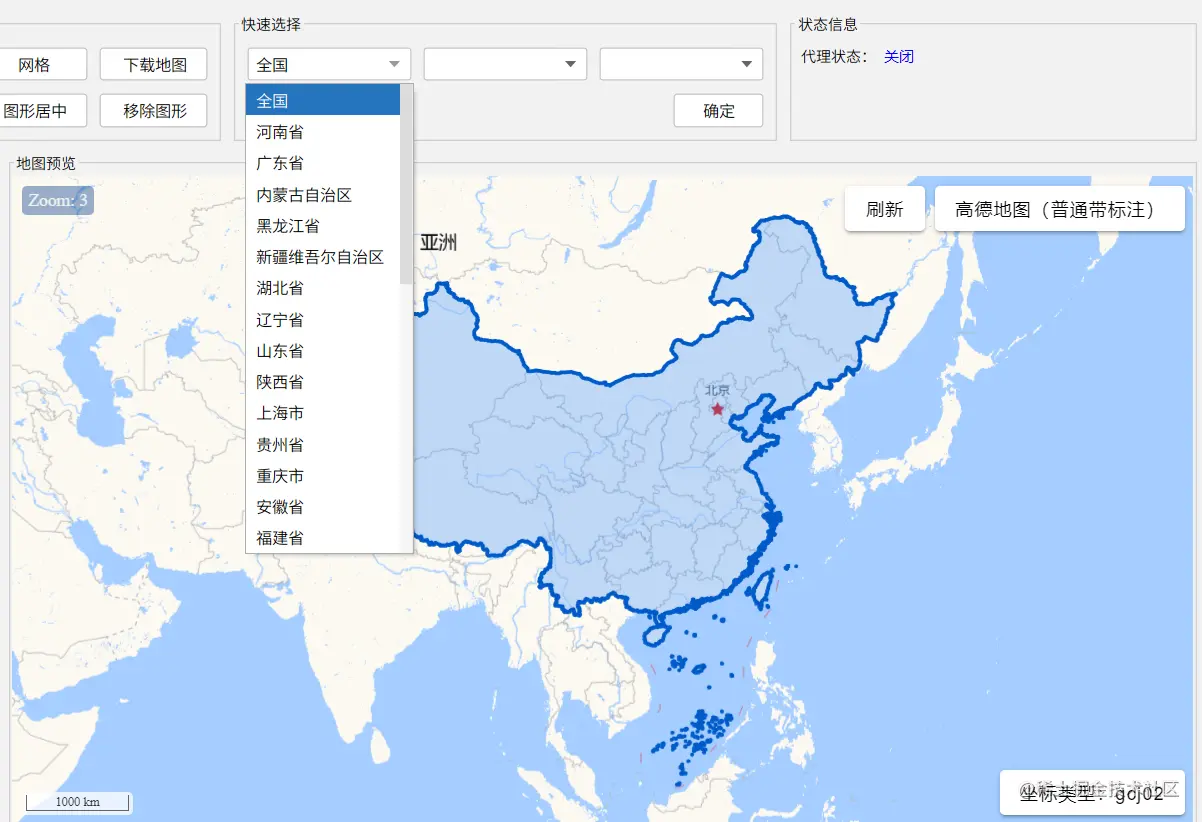Select 上海市 from the list

(x=280, y=413)
